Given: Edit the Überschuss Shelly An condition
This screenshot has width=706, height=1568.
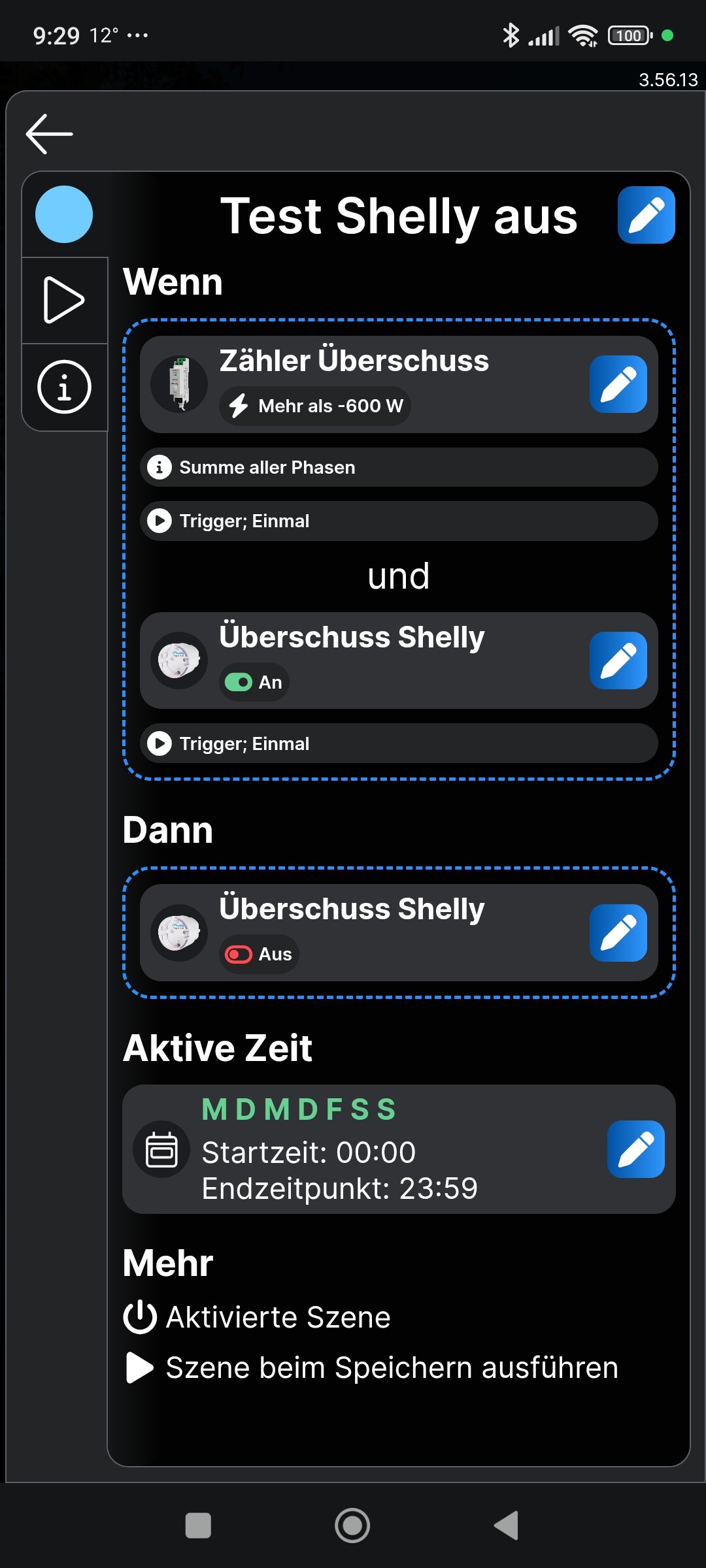Looking at the screenshot, I should coord(618,661).
